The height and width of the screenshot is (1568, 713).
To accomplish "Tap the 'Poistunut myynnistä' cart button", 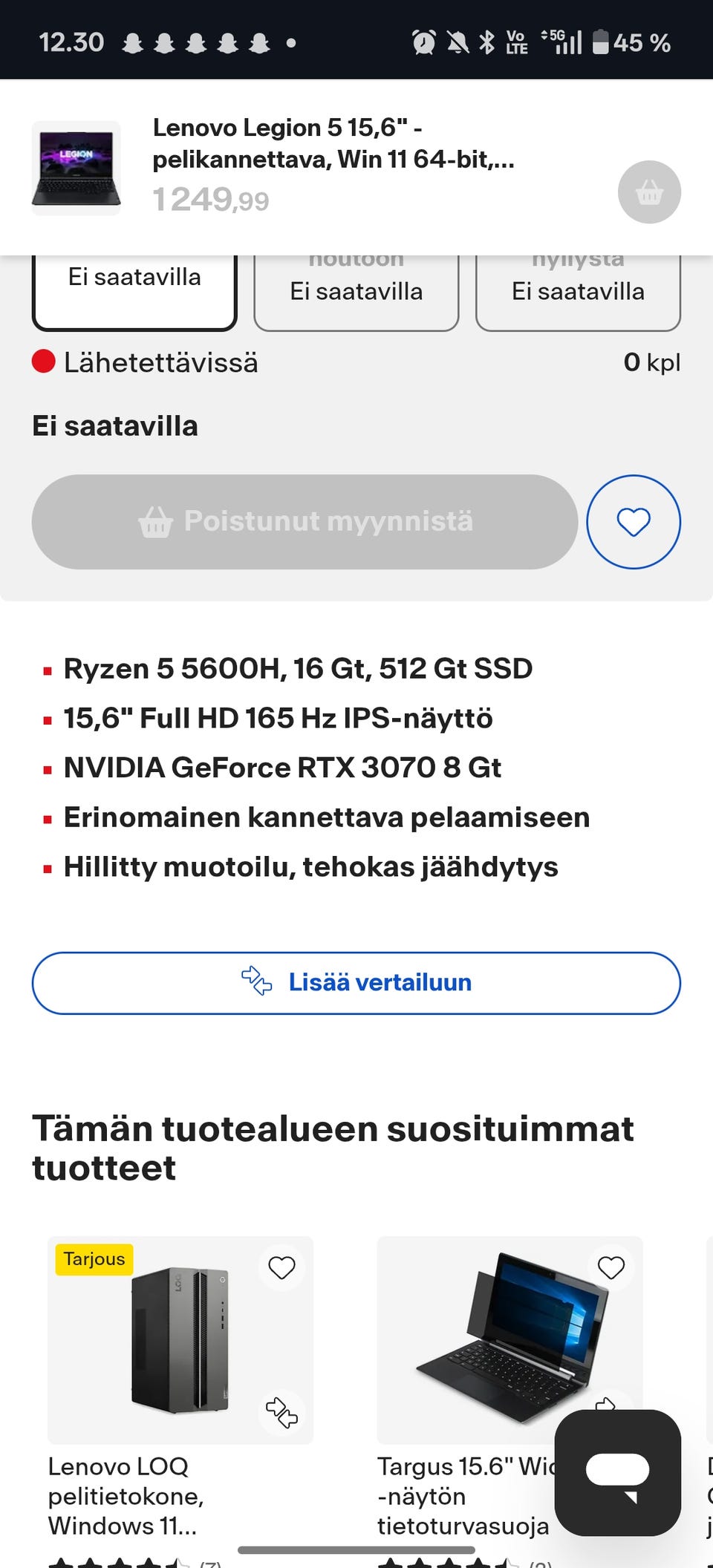I will coord(305,522).
